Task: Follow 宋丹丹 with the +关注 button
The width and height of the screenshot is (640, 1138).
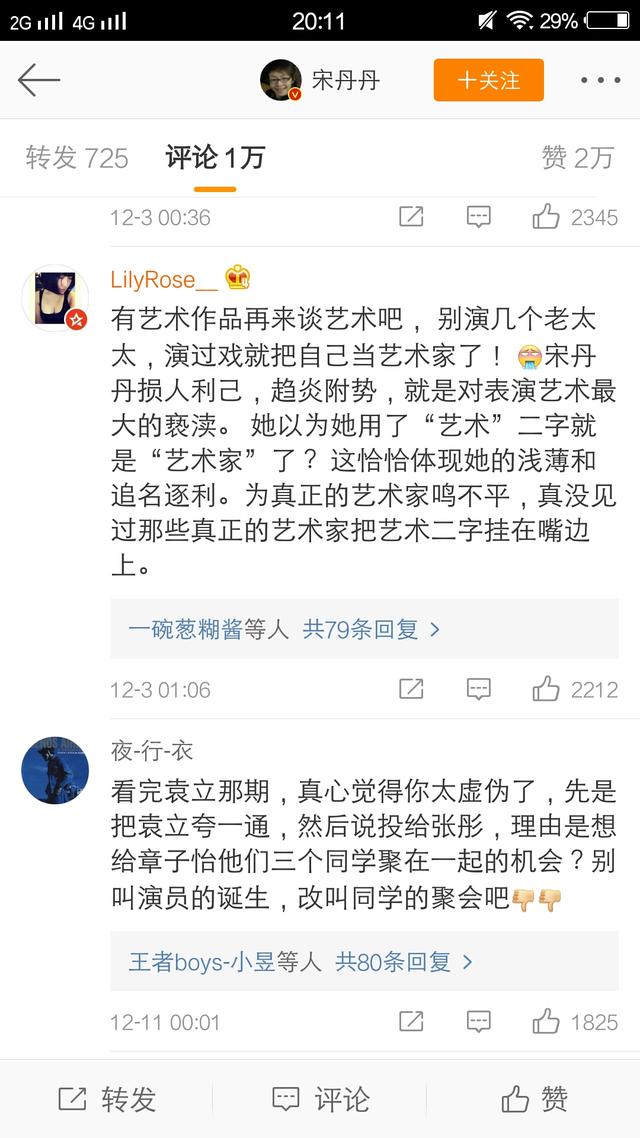Action: click(x=488, y=80)
